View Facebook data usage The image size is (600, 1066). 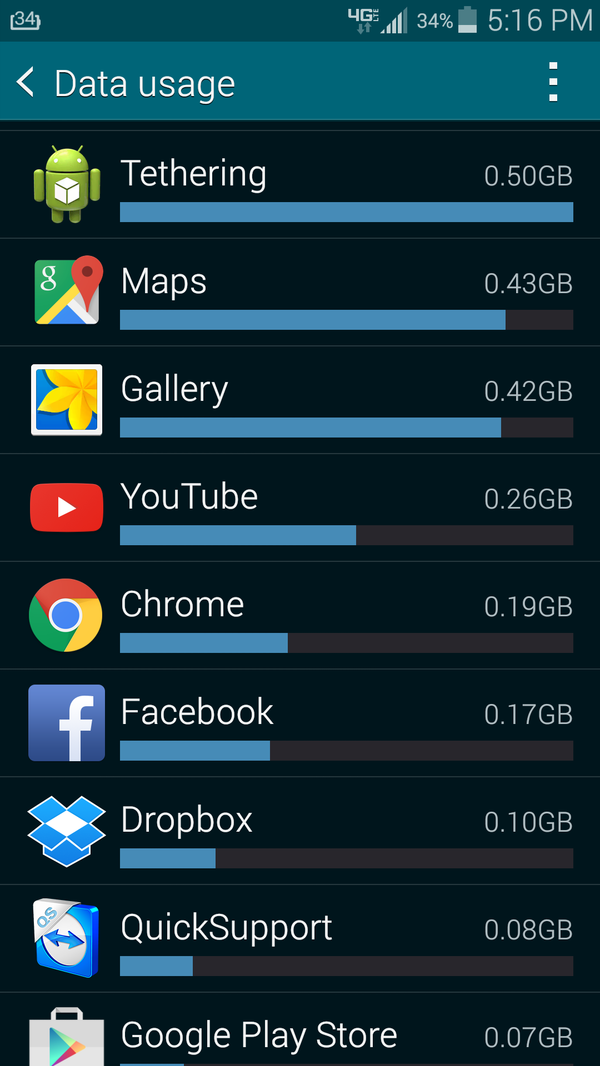[x=300, y=723]
